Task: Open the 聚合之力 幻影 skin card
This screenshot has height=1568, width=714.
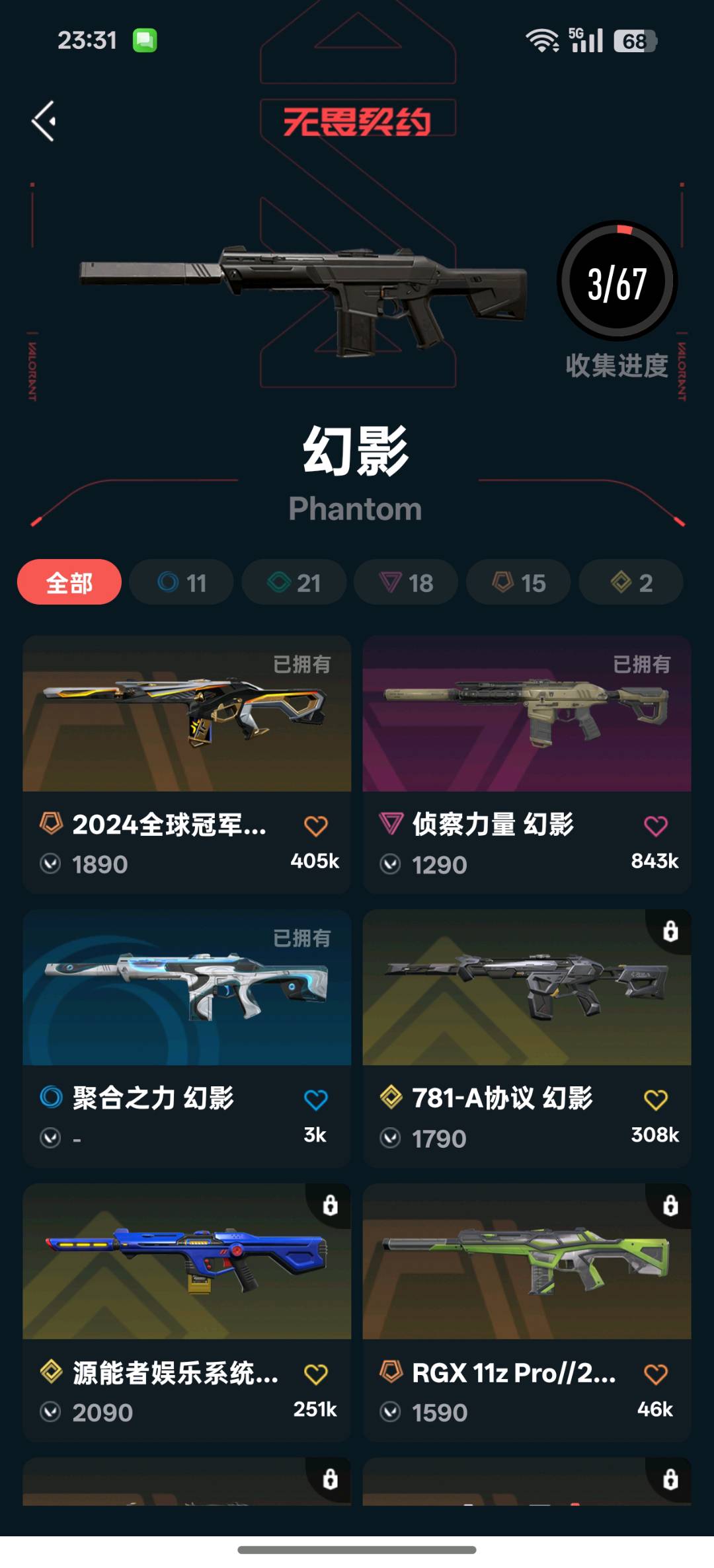Action: (186, 989)
